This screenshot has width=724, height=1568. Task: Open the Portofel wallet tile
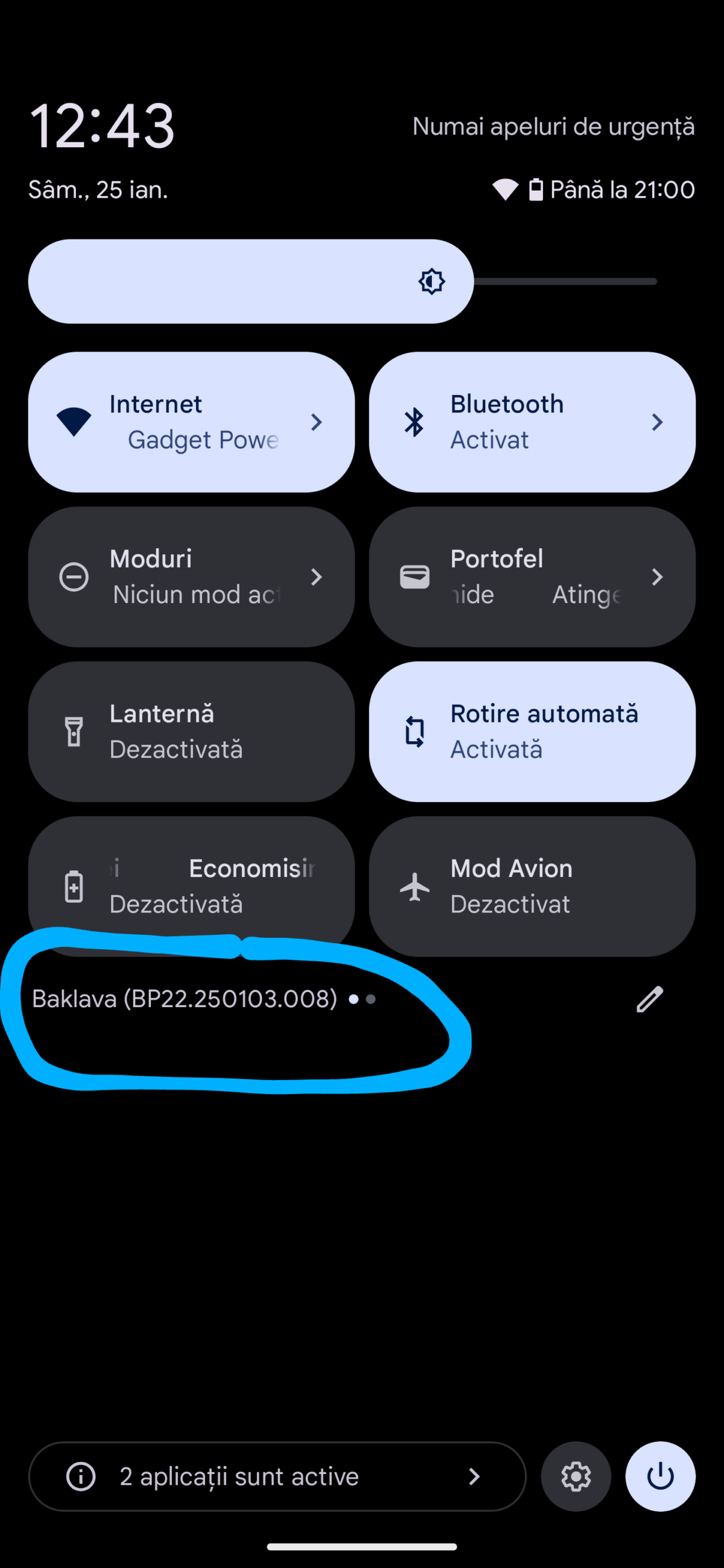[x=532, y=577]
